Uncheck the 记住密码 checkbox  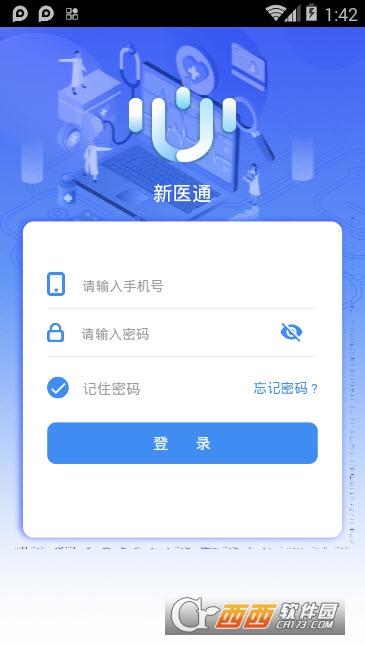pyautogui.click(x=58, y=387)
